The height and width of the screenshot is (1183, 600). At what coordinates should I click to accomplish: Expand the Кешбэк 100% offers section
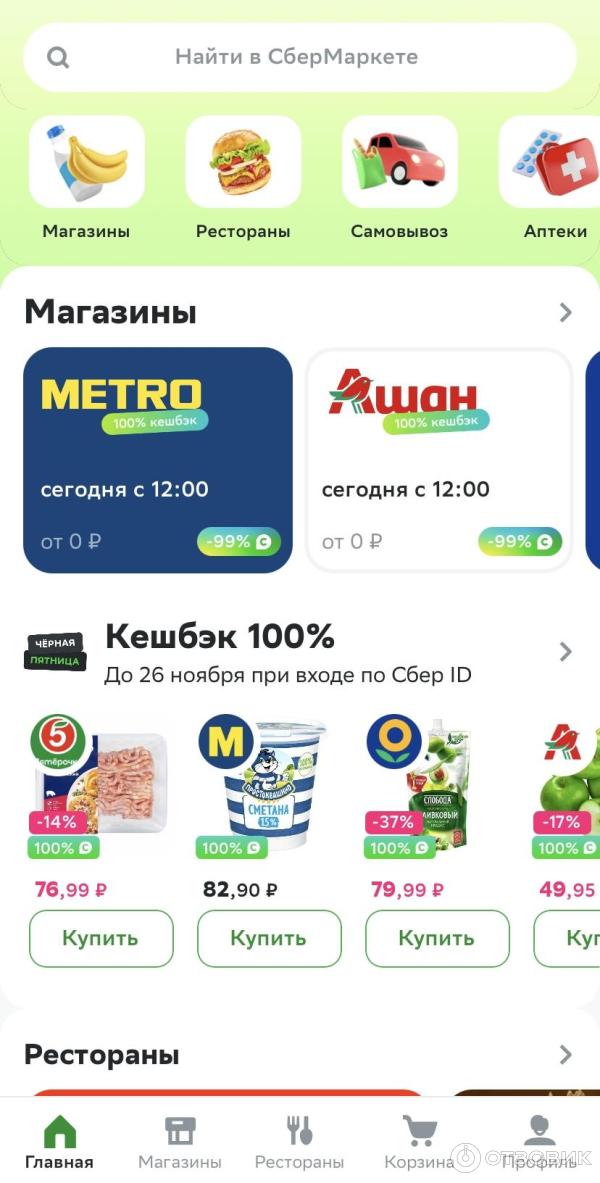pos(566,652)
